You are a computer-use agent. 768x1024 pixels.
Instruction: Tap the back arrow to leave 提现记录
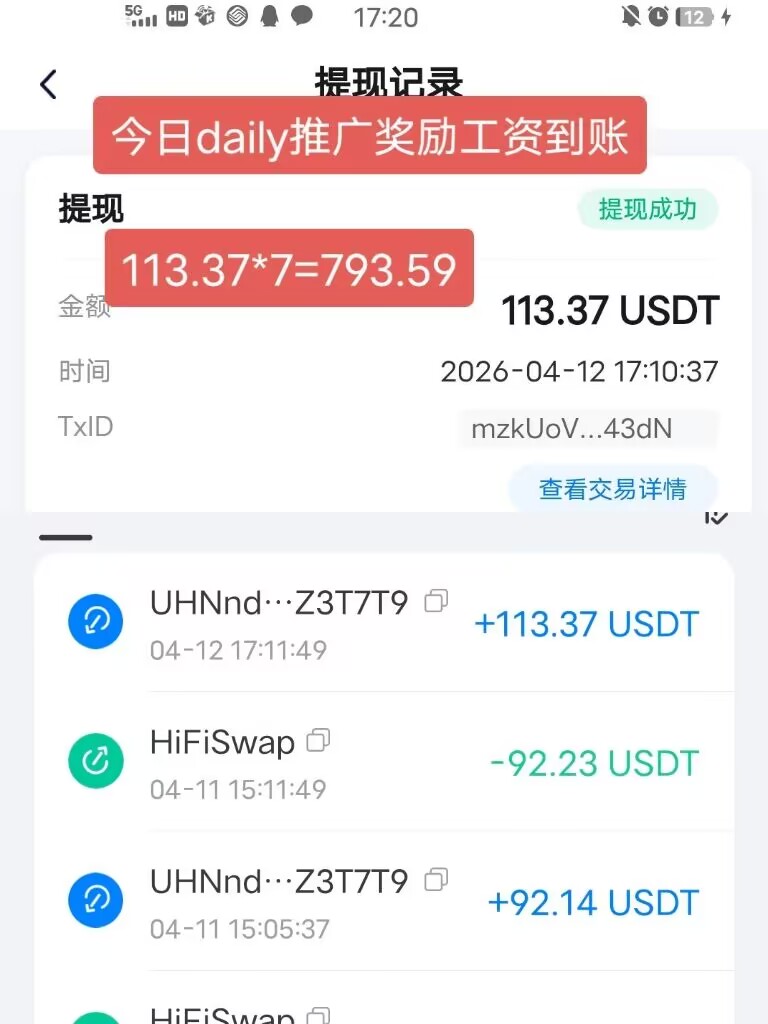[x=47, y=84]
